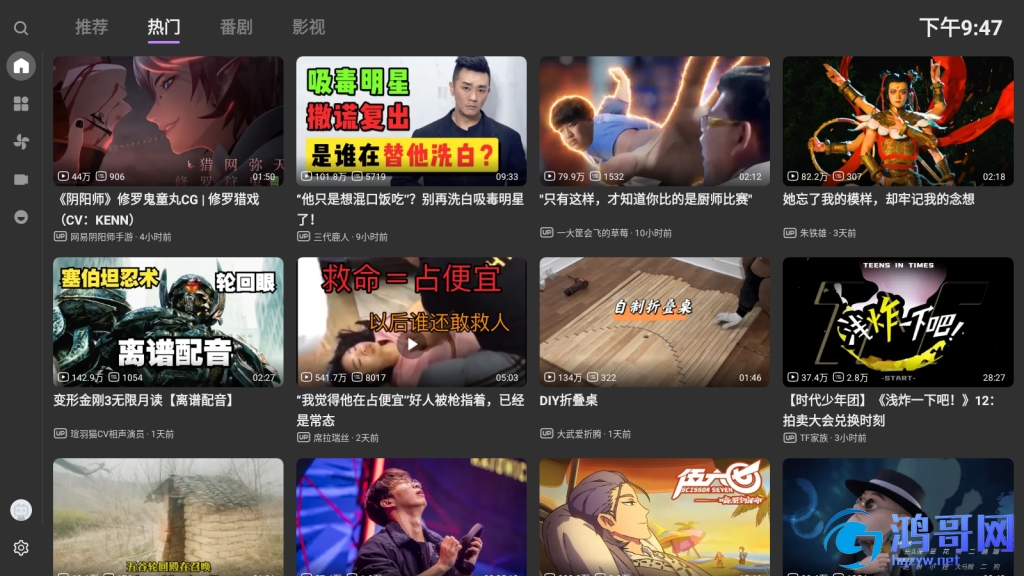Play the 救命=占便宜 video

pos(411,322)
